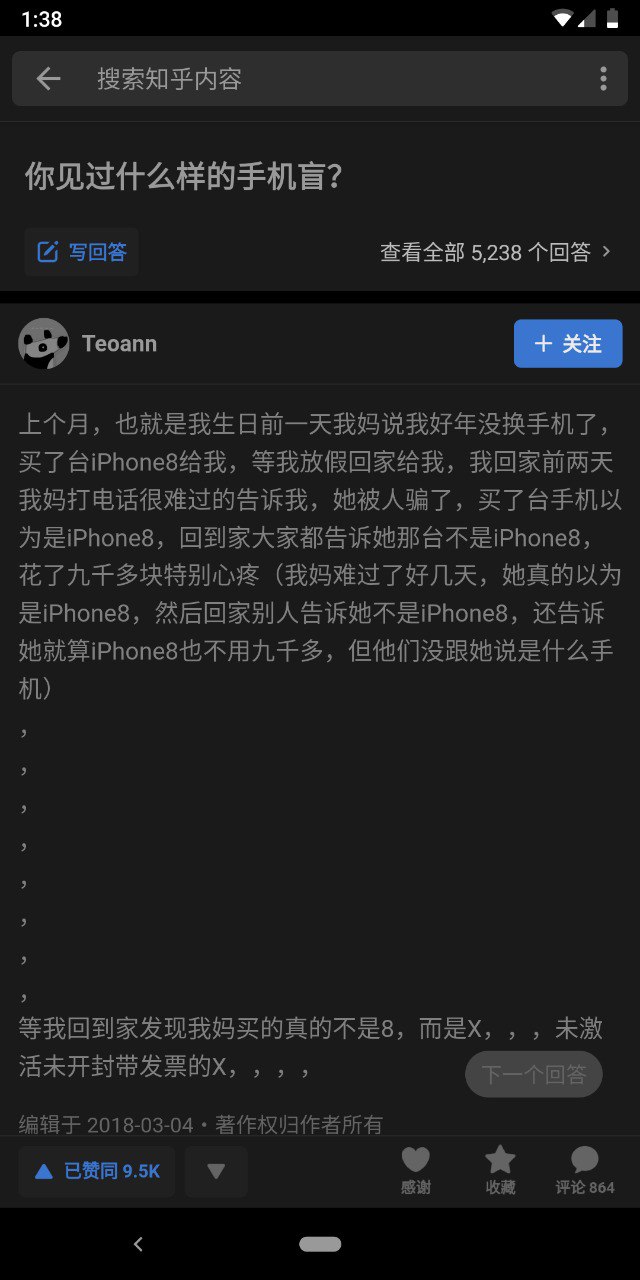Tap the system back button
This screenshot has height=1280, width=640.
click(x=138, y=1244)
